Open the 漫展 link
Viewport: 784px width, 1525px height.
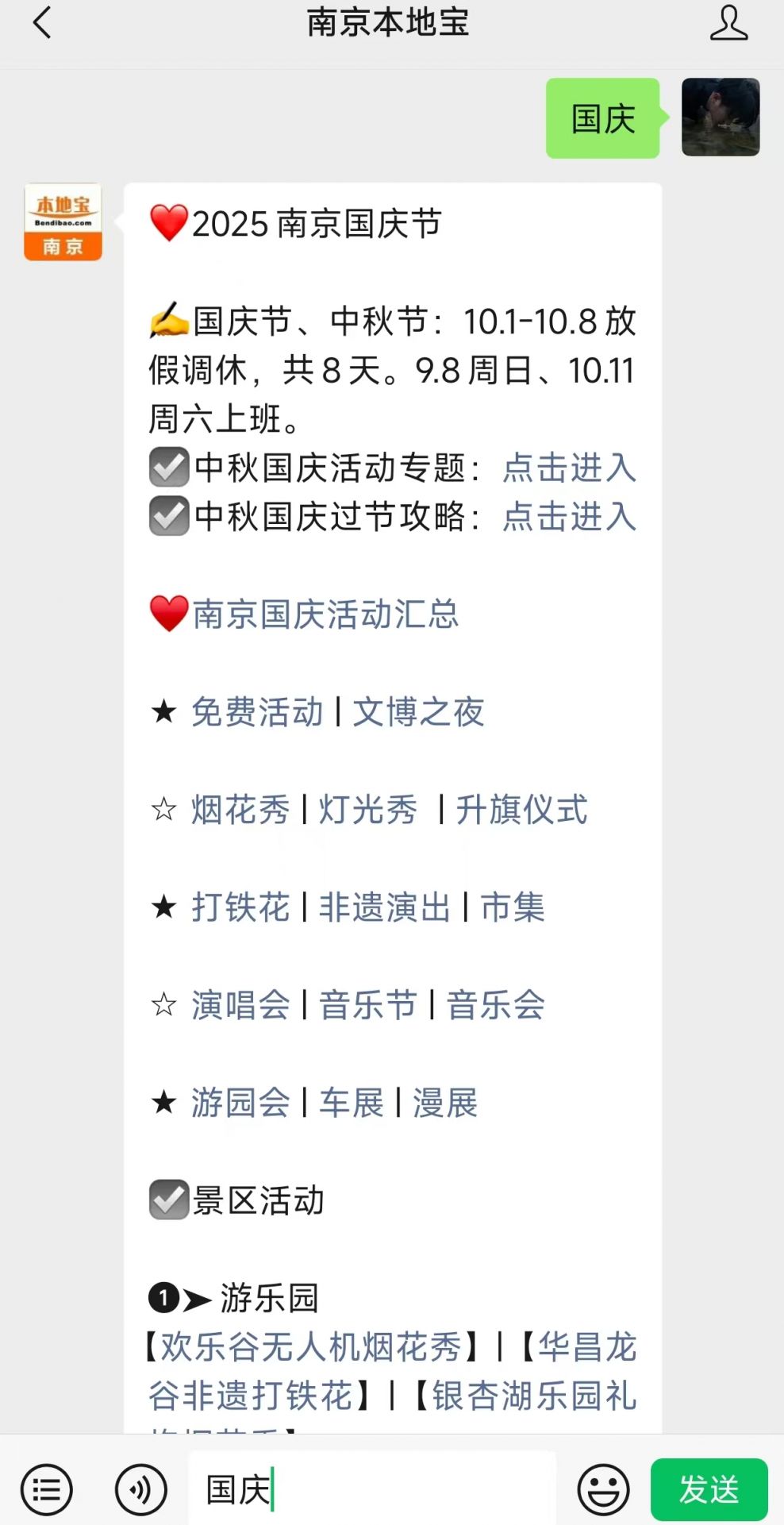(445, 1103)
